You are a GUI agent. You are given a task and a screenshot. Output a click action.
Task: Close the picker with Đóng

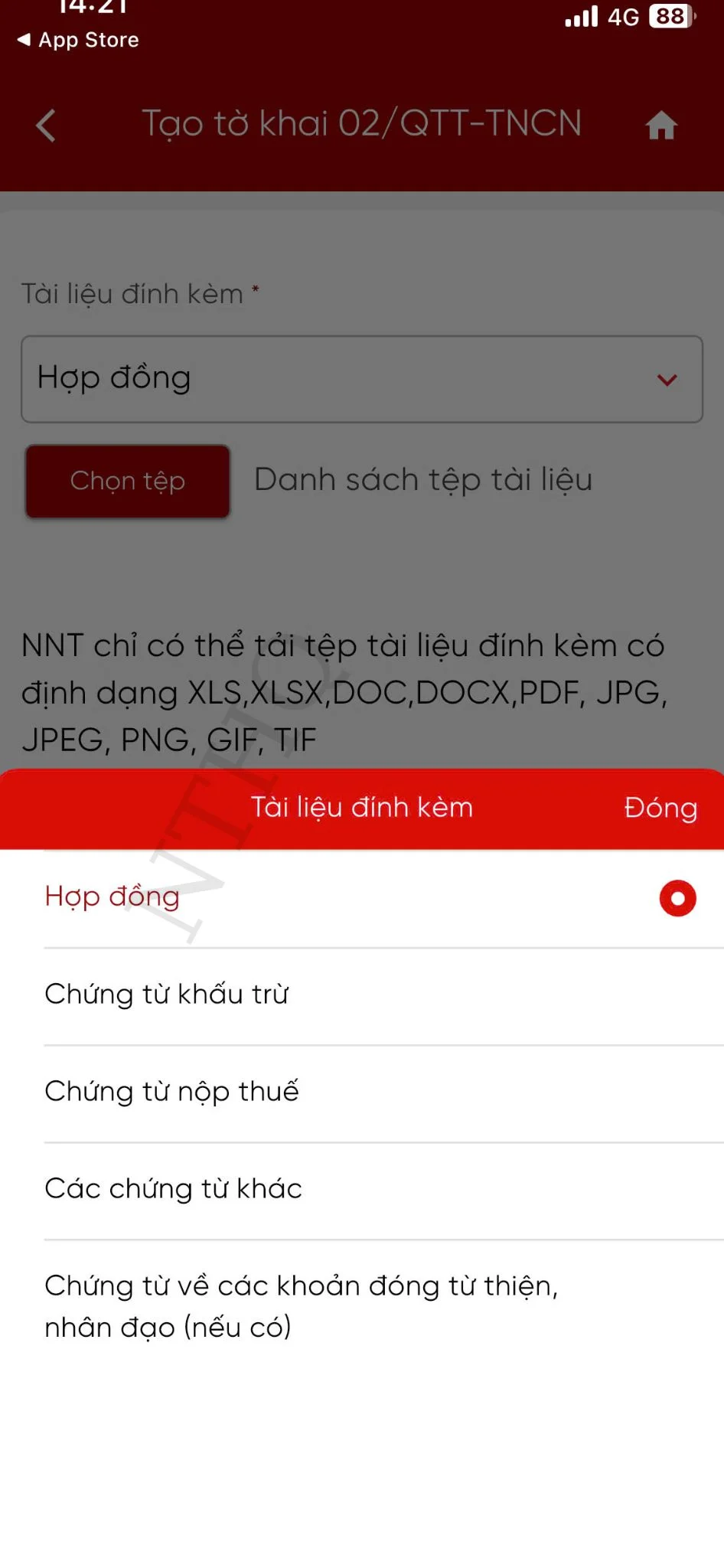coord(660,807)
